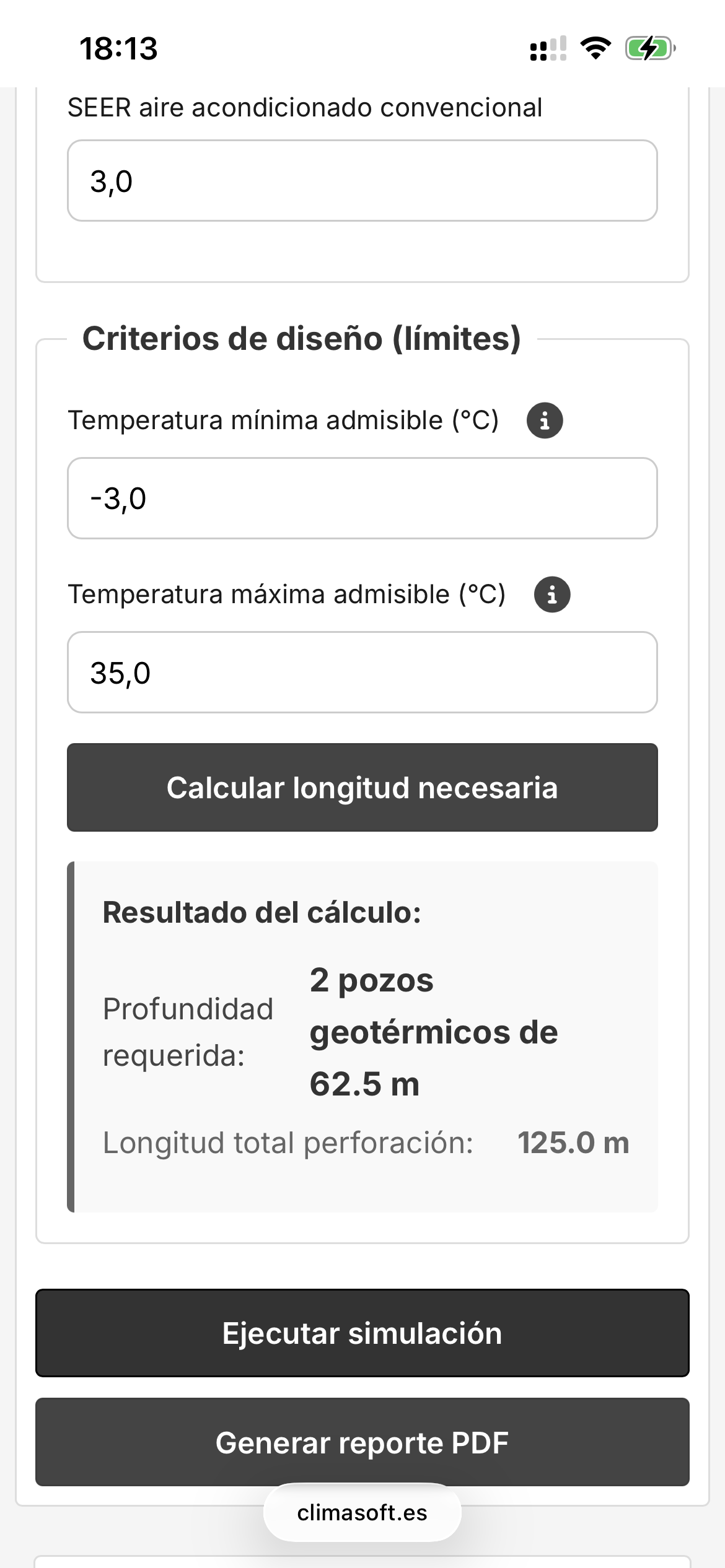Open the climasoft.es address pill
Image resolution: width=725 pixels, height=1568 pixels.
[362, 1513]
